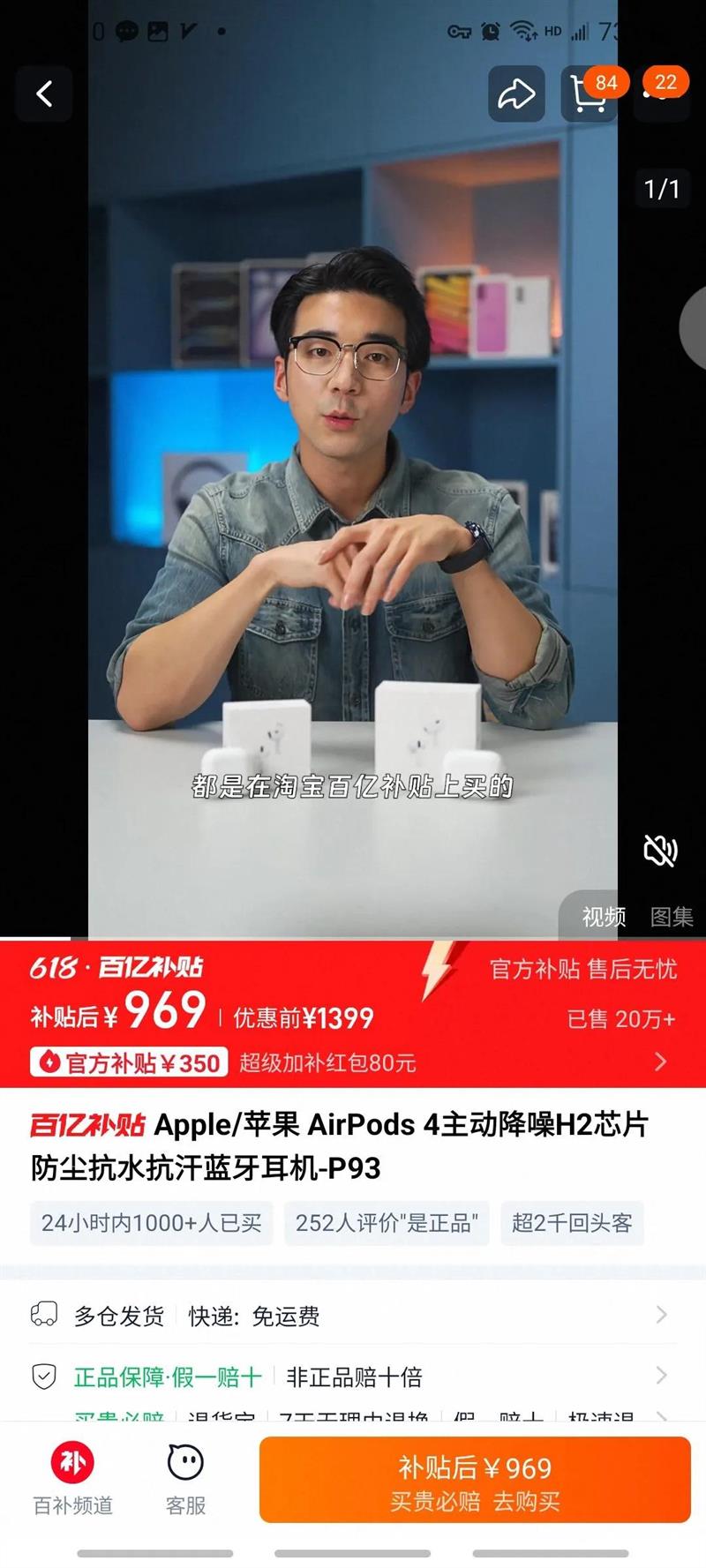
Task: Buy now at 补贴后 ¥969
Action: click(x=475, y=1481)
